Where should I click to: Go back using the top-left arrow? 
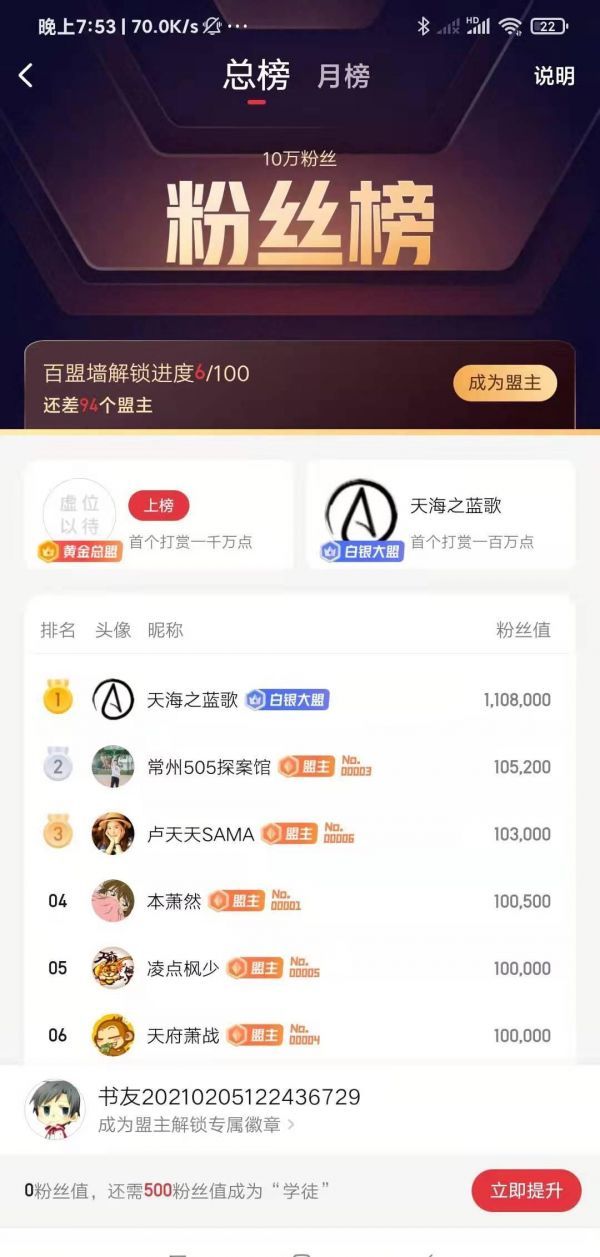point(26,75)
